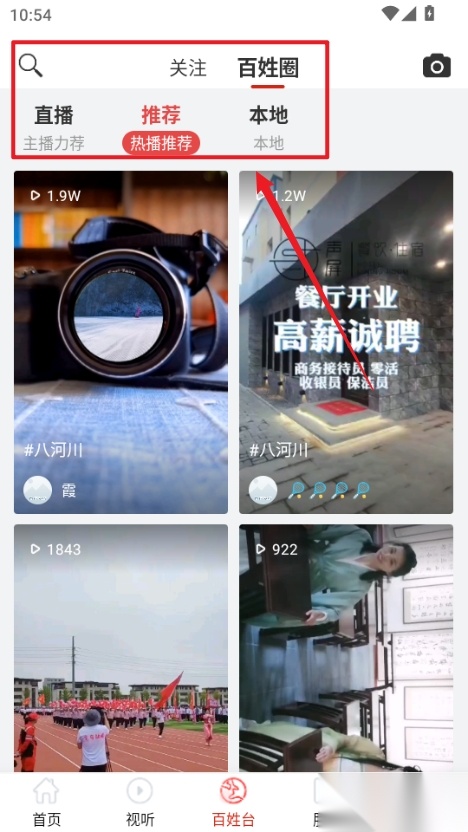The width and height of the screenshot is (468, 832).
Task: Open the 餐厅开业 高薪诚聘 video
Action: pos(346,342)
